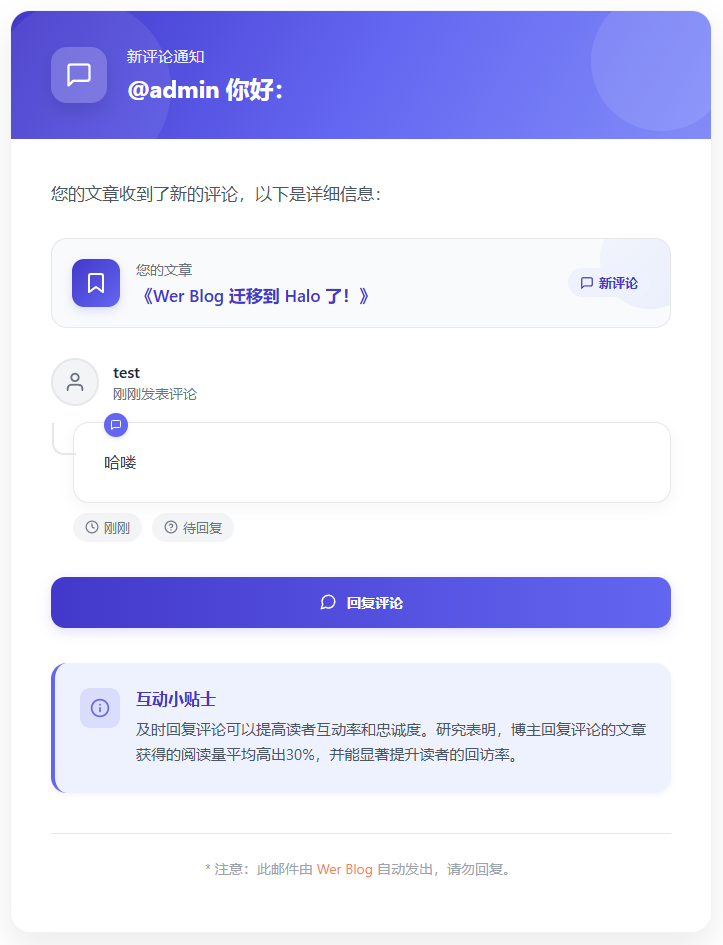Screen dimensions: 723x945
Task: Open the Wer Blog link in footer
Action: 344,869
